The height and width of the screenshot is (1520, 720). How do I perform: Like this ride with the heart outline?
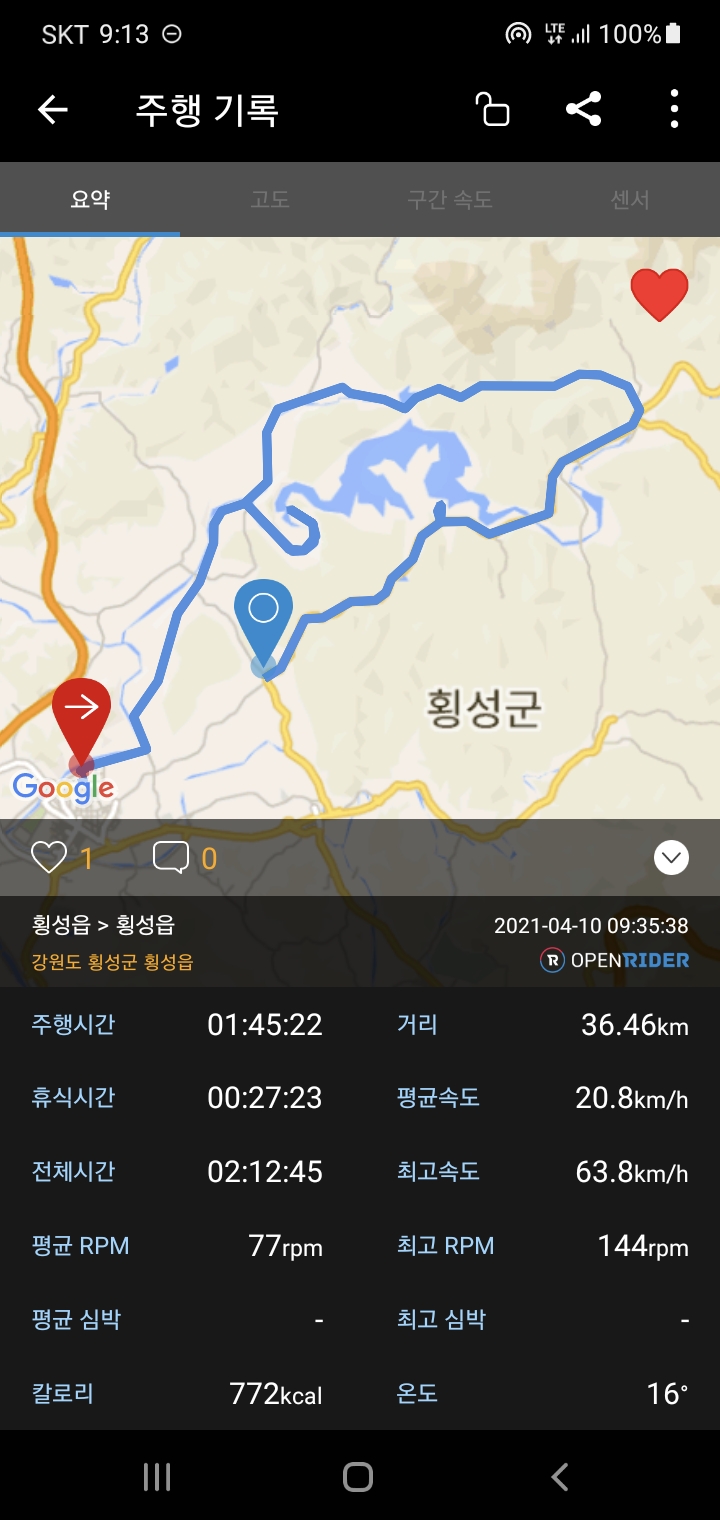pyautogui.click(x=49, y=858)
